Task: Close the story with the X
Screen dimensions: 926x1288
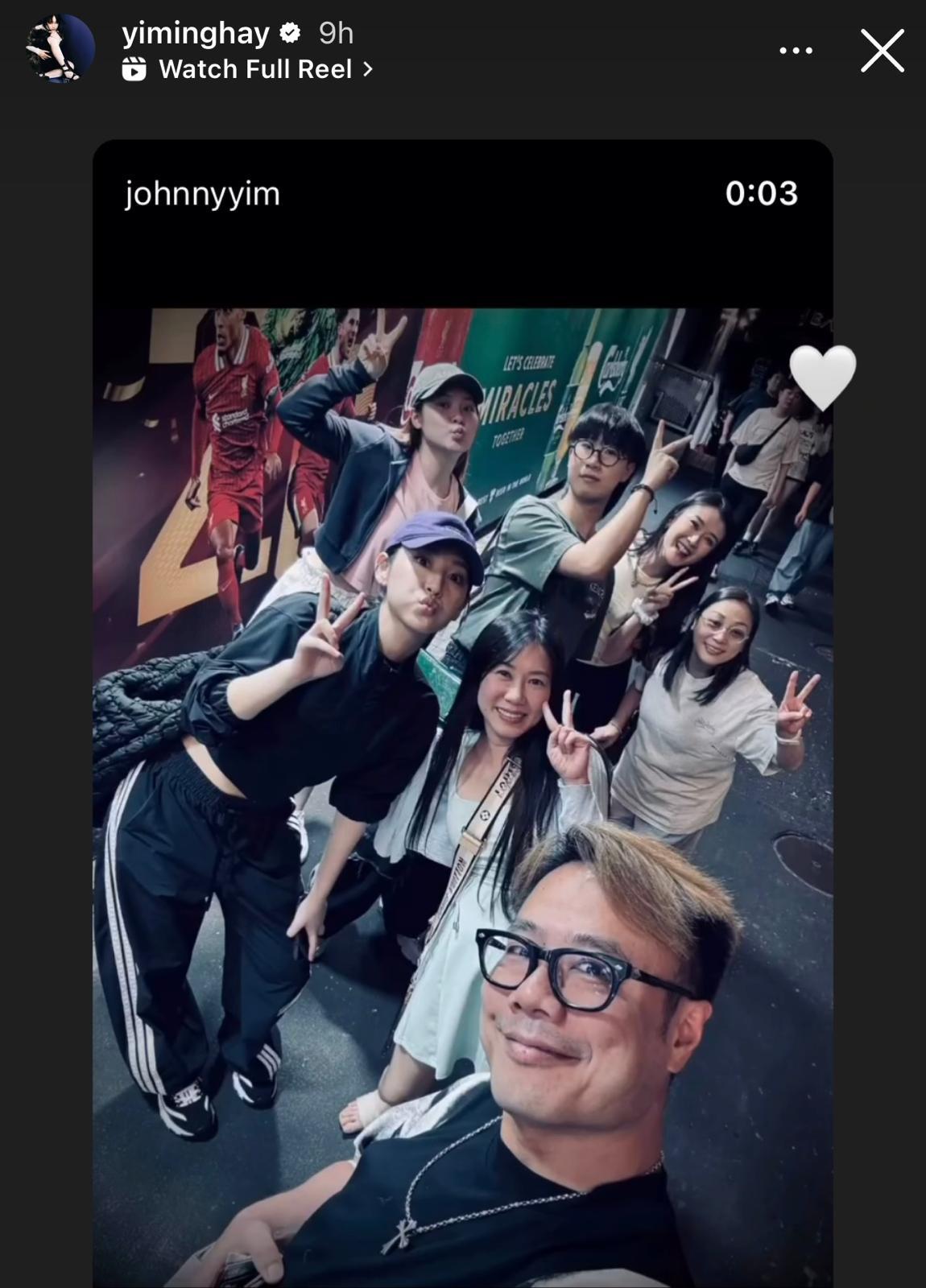Action: coord(884,50)
